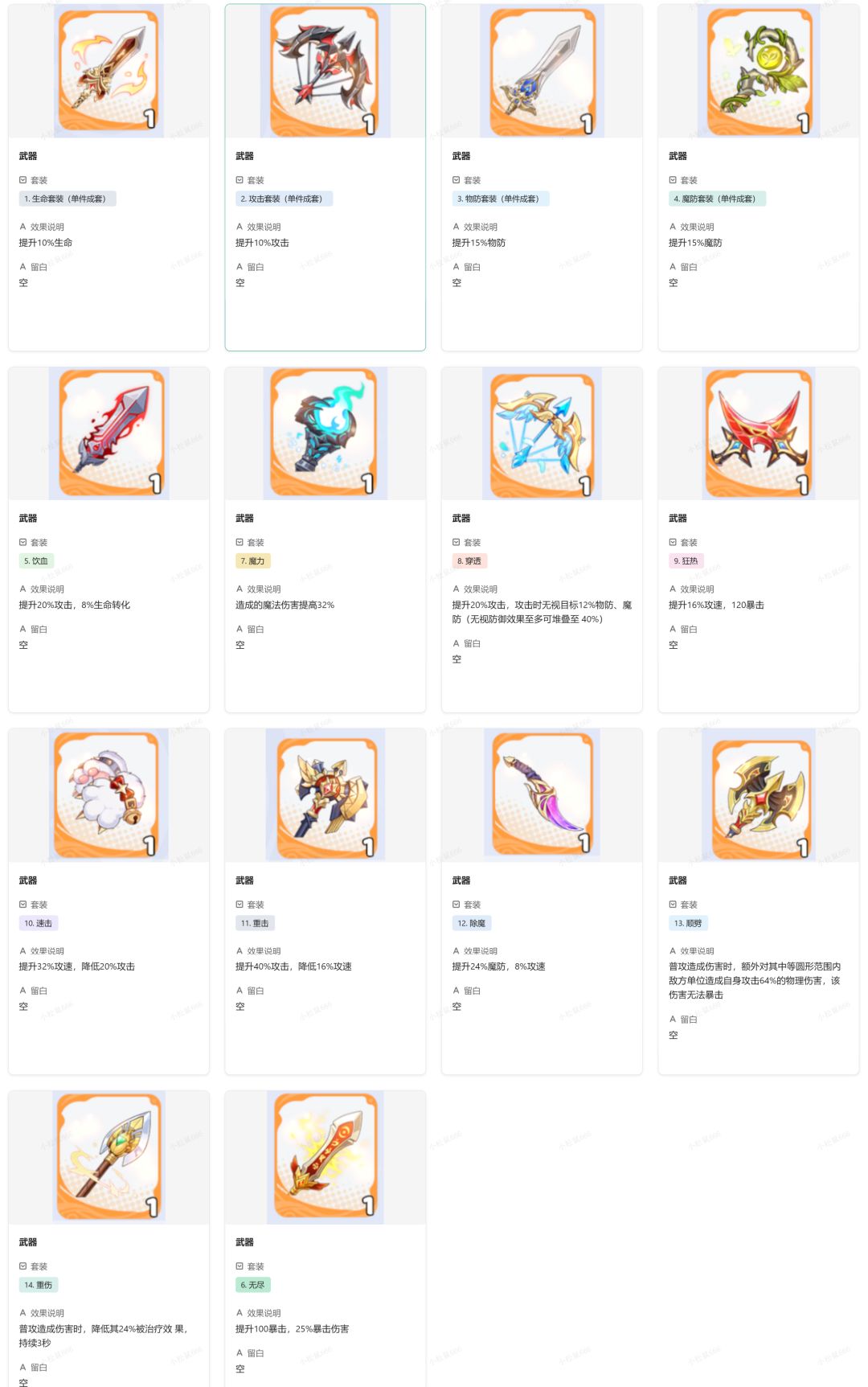Click the 效果说明 icon on the 魔防套装 card

[674, 227]
